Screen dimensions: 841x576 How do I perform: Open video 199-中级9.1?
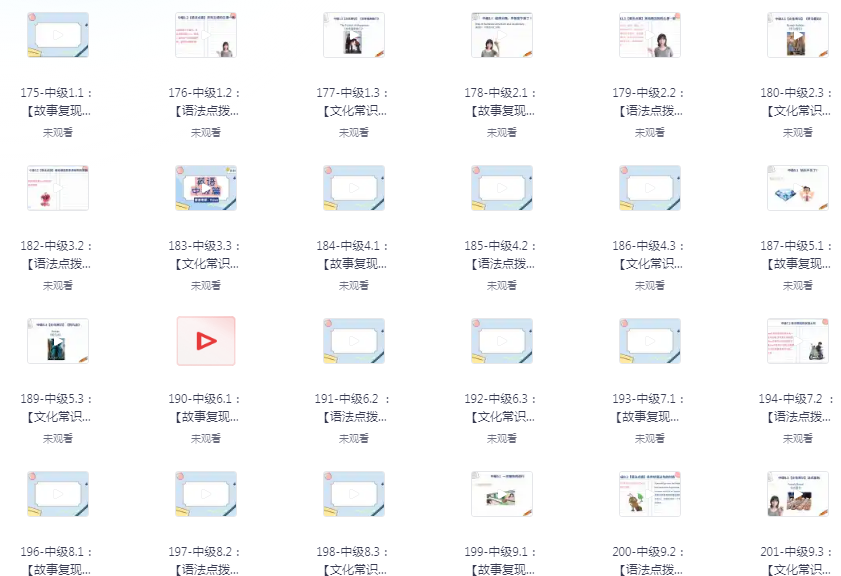click(x=502, y=494)
